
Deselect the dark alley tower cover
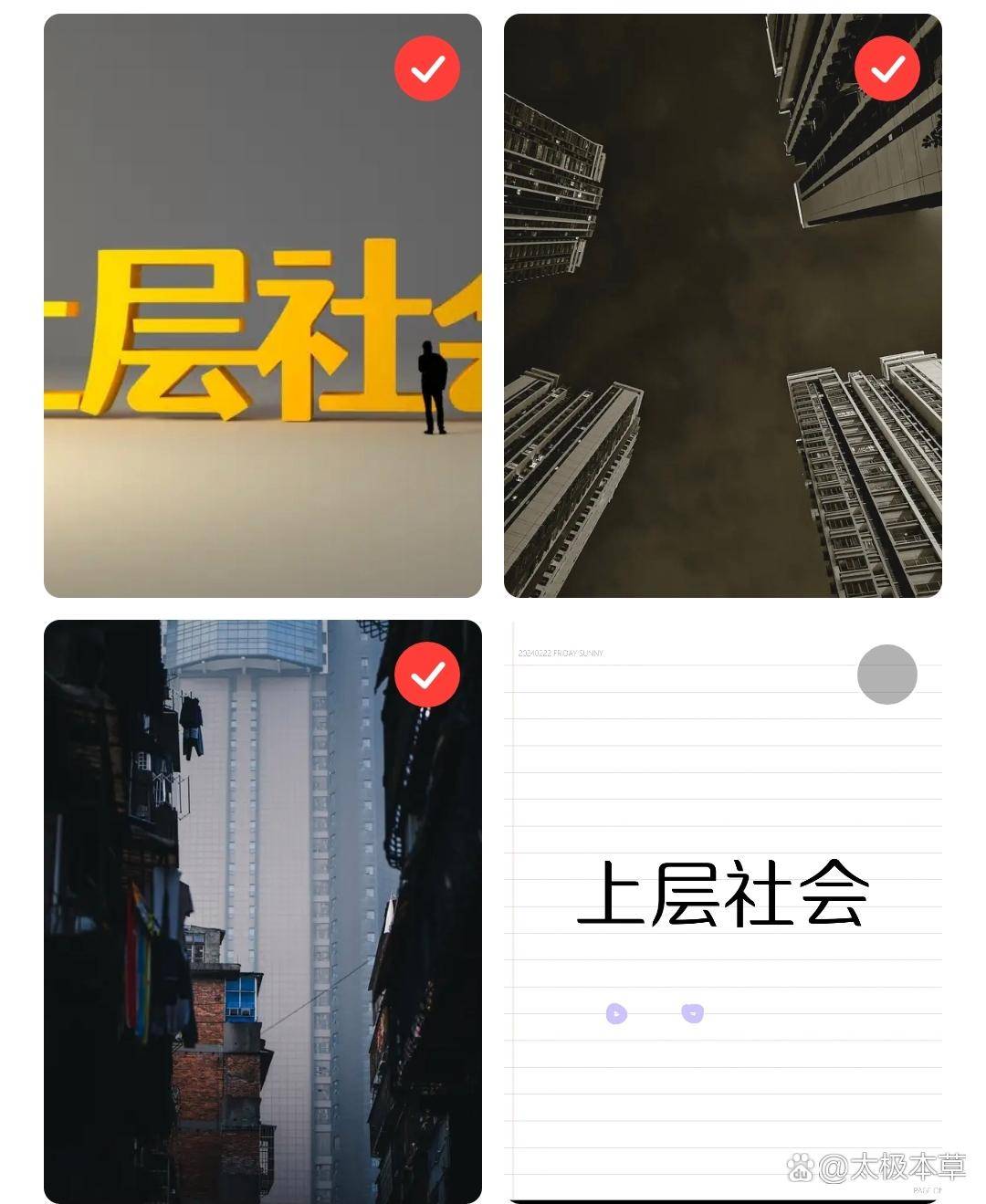[x=426, y=675]
